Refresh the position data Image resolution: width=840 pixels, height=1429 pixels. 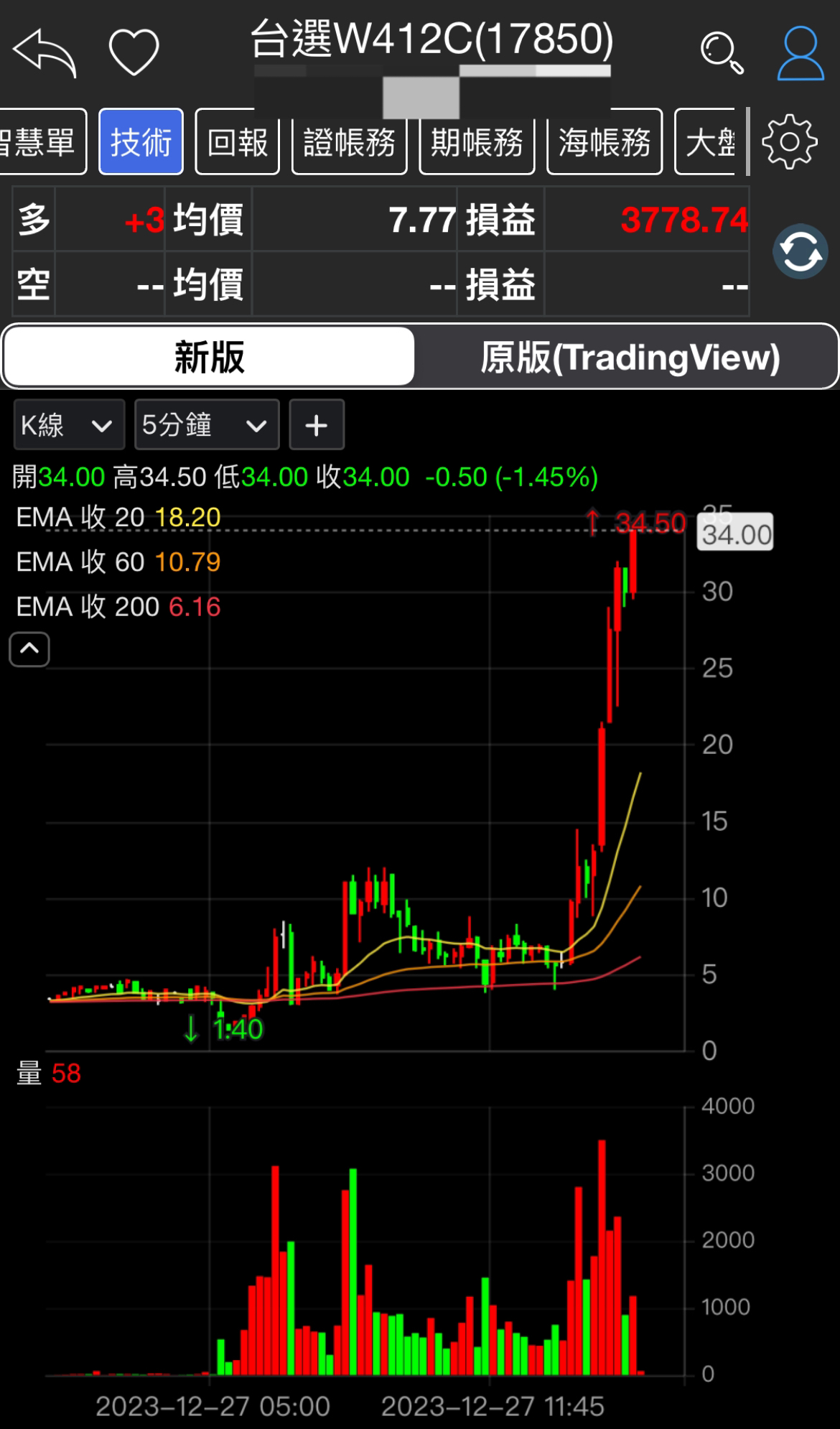tap(800, 252)
